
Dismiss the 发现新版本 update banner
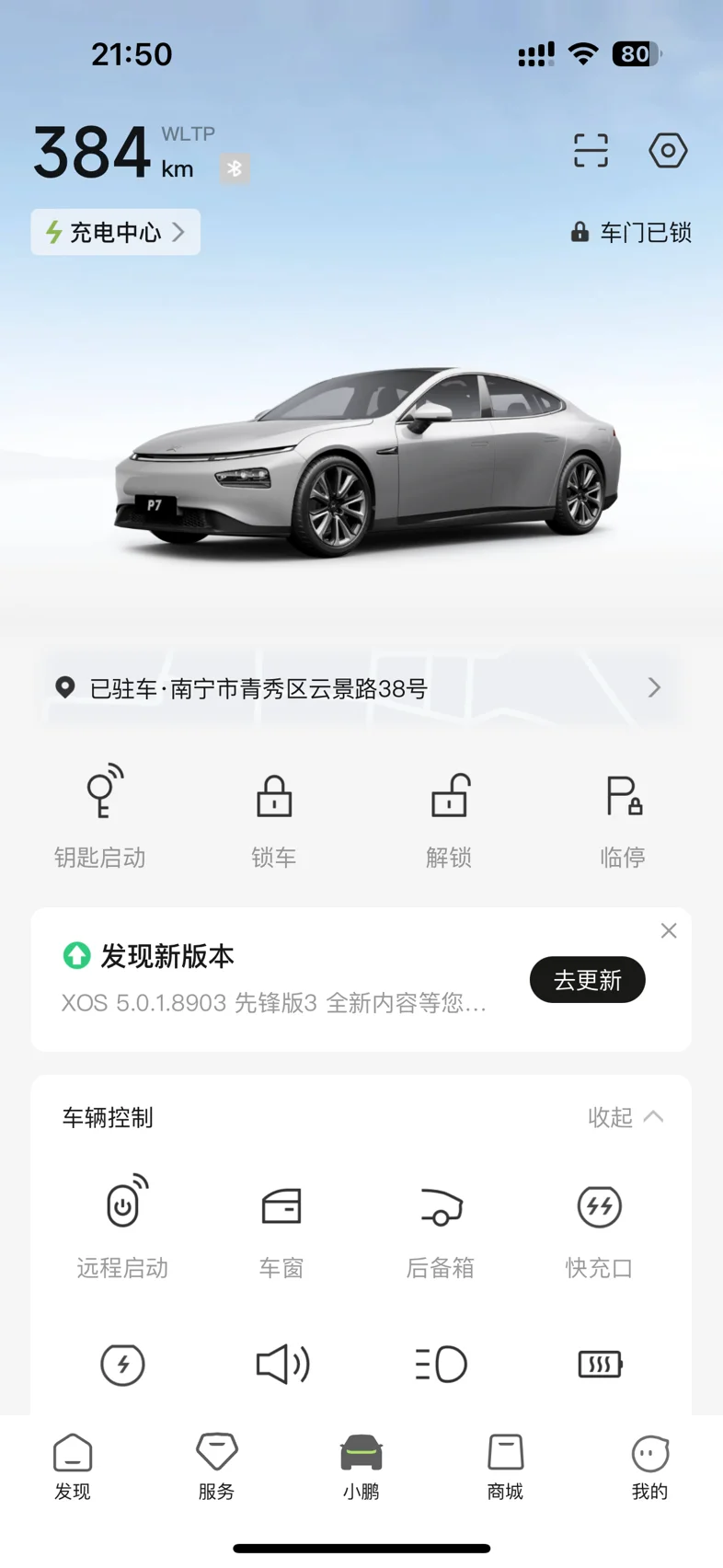click(x=669, y=931)
